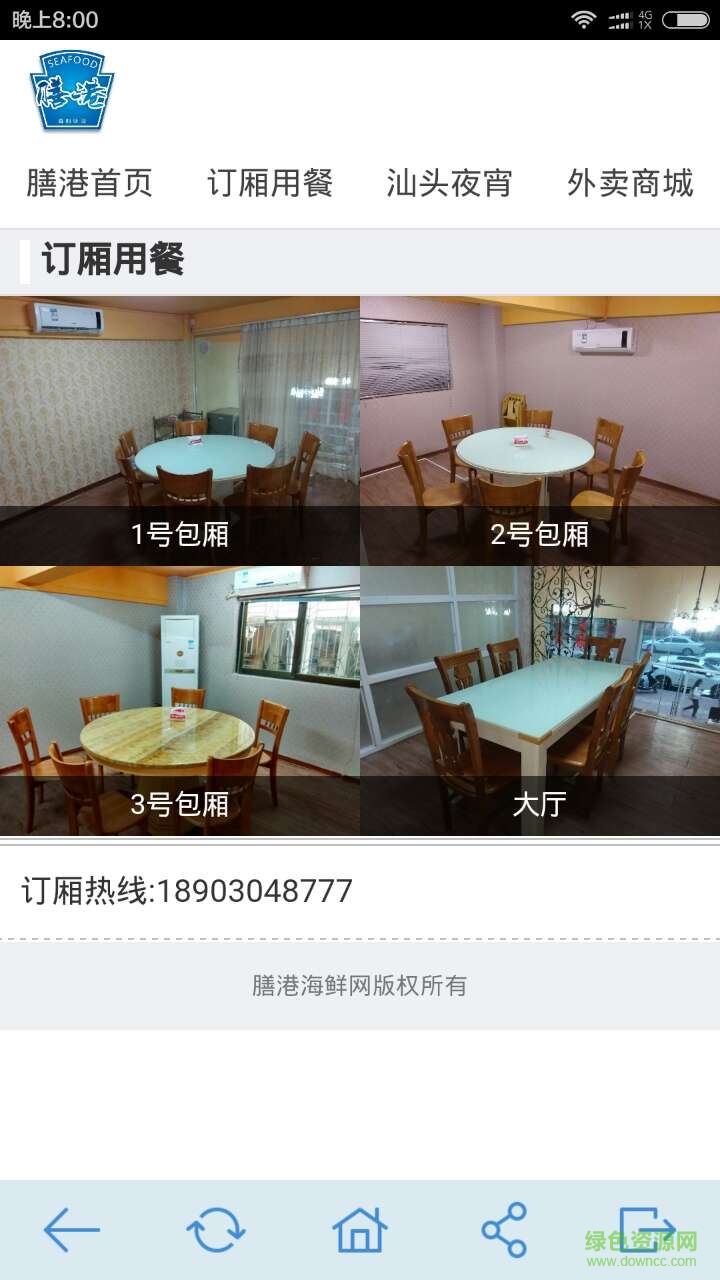
Task: Open the 大厅 hall tile
Action: tap(540, 701)
